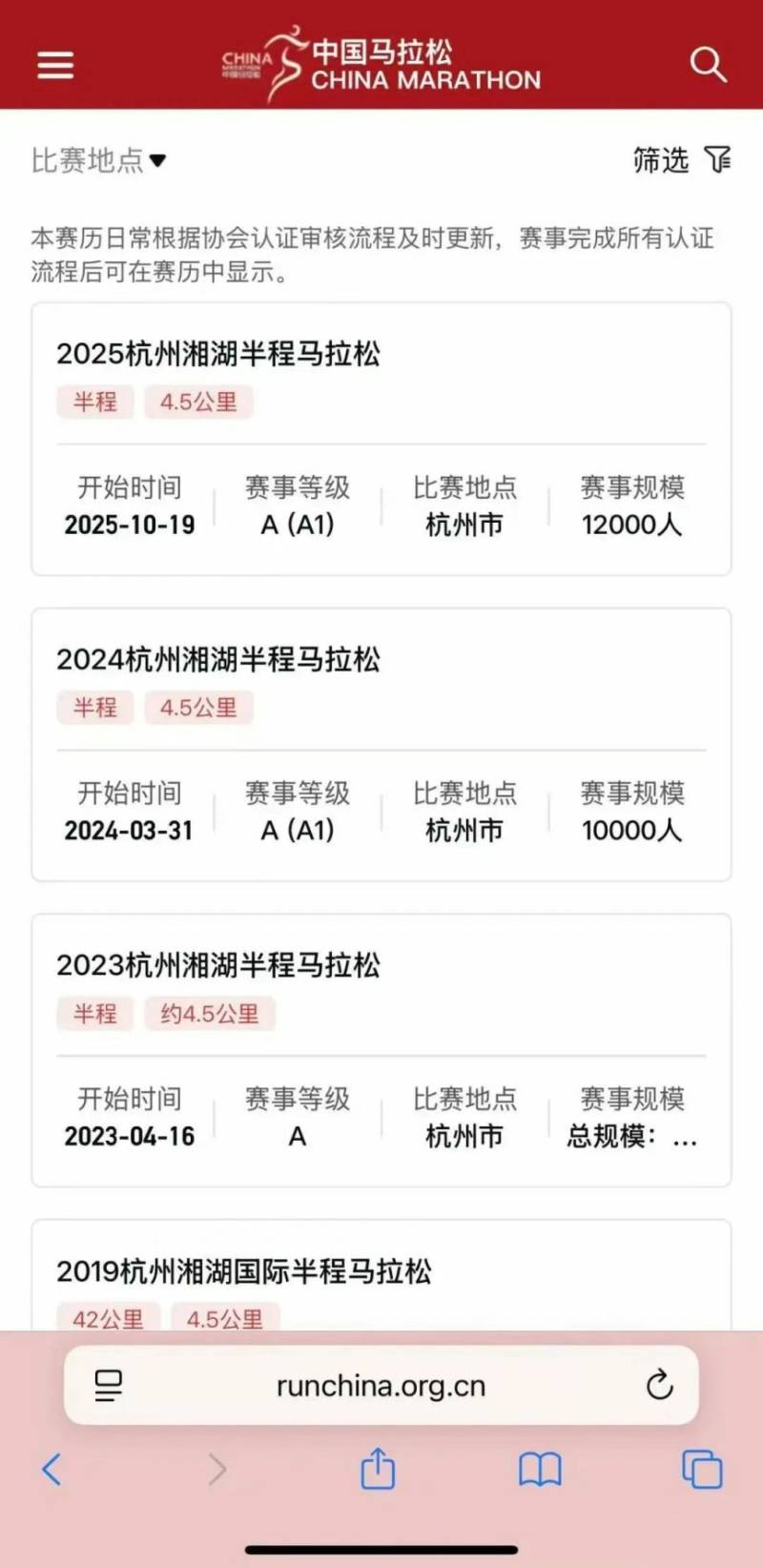Navigate back in Safari
The height and width of the screenshot is (1568, 763).
pos(52,1470)
